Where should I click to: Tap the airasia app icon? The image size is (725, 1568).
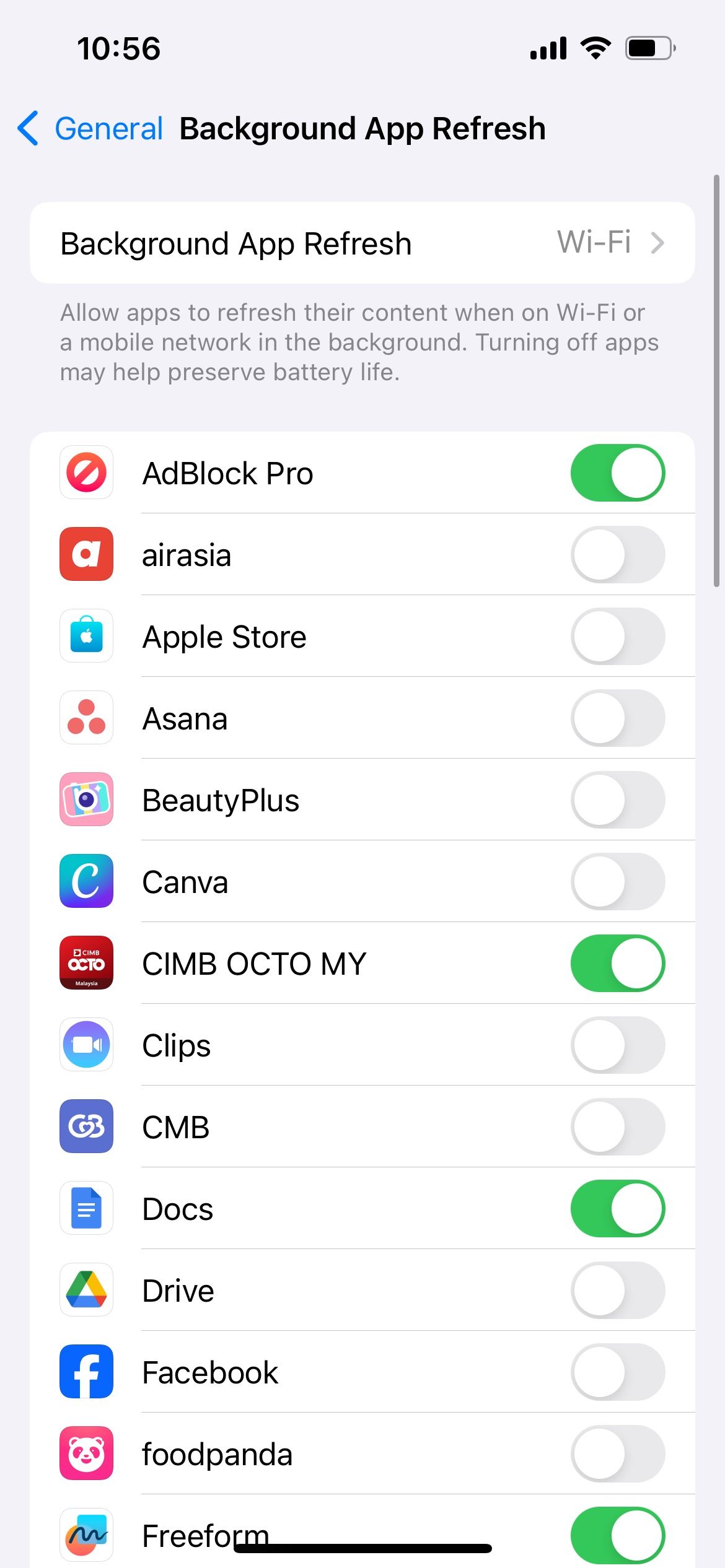click(x=86, y=555)
